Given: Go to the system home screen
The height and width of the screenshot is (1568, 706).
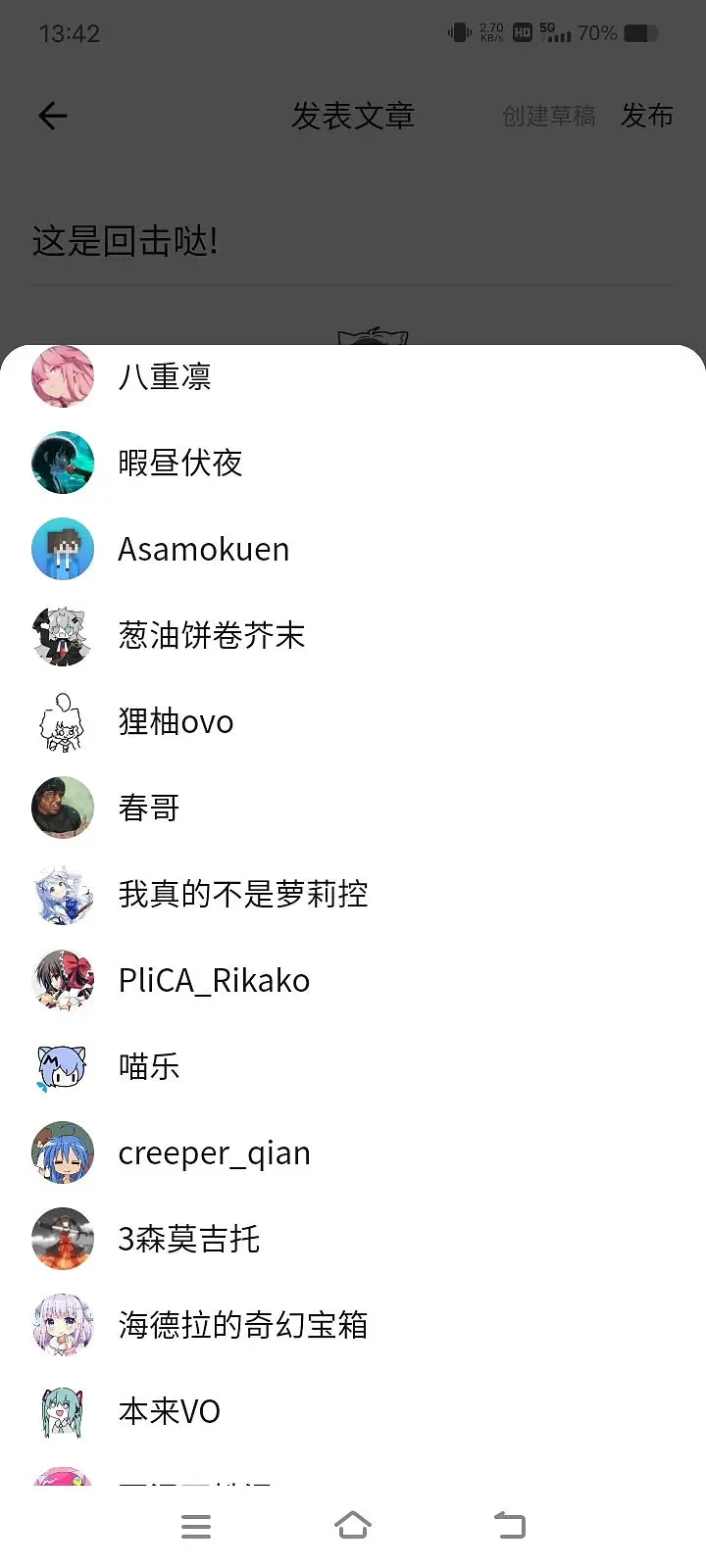Looking at the screenshot, I should click(x=353, y=1526).
